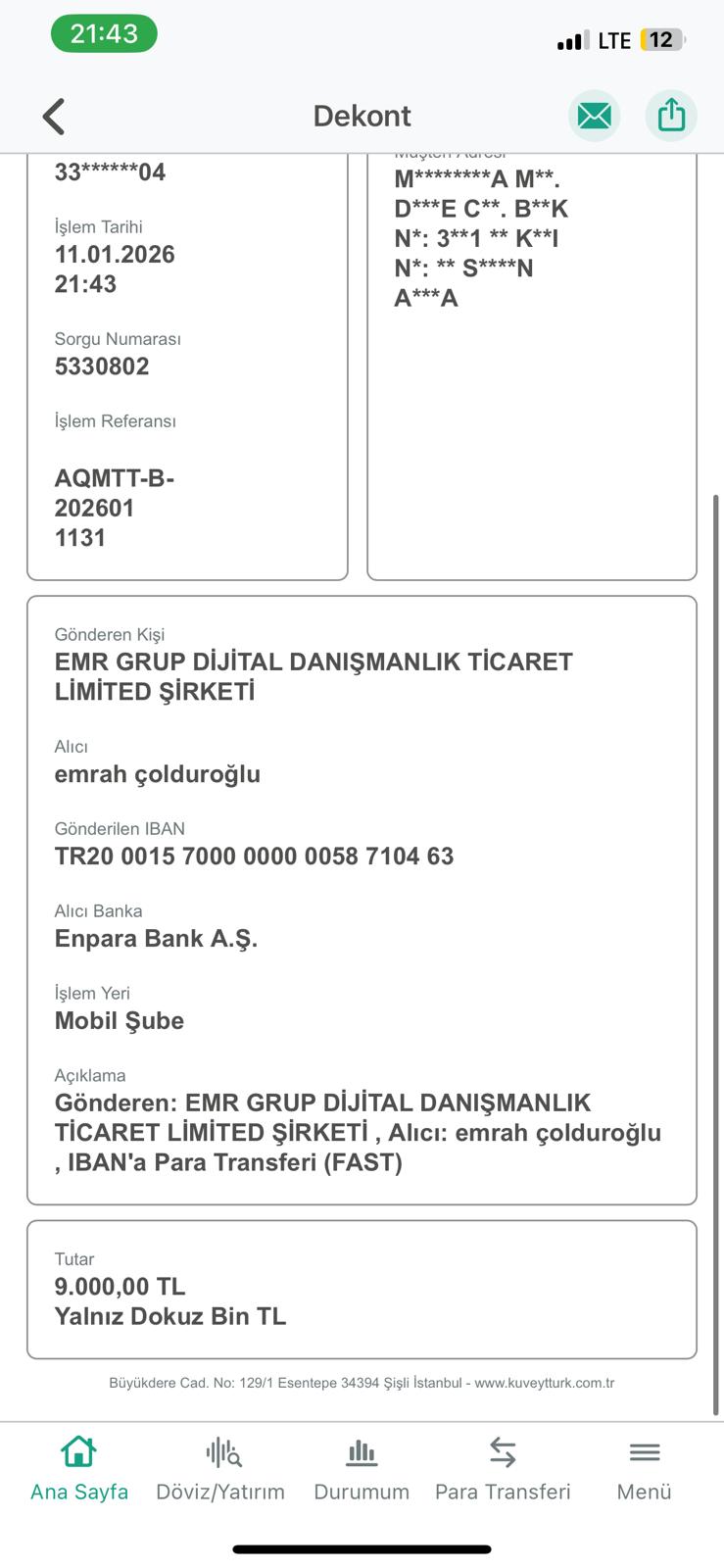The image size is (724, 1568).
Task: Email the receipt using the envelope icon
Action: coord(594,116)
